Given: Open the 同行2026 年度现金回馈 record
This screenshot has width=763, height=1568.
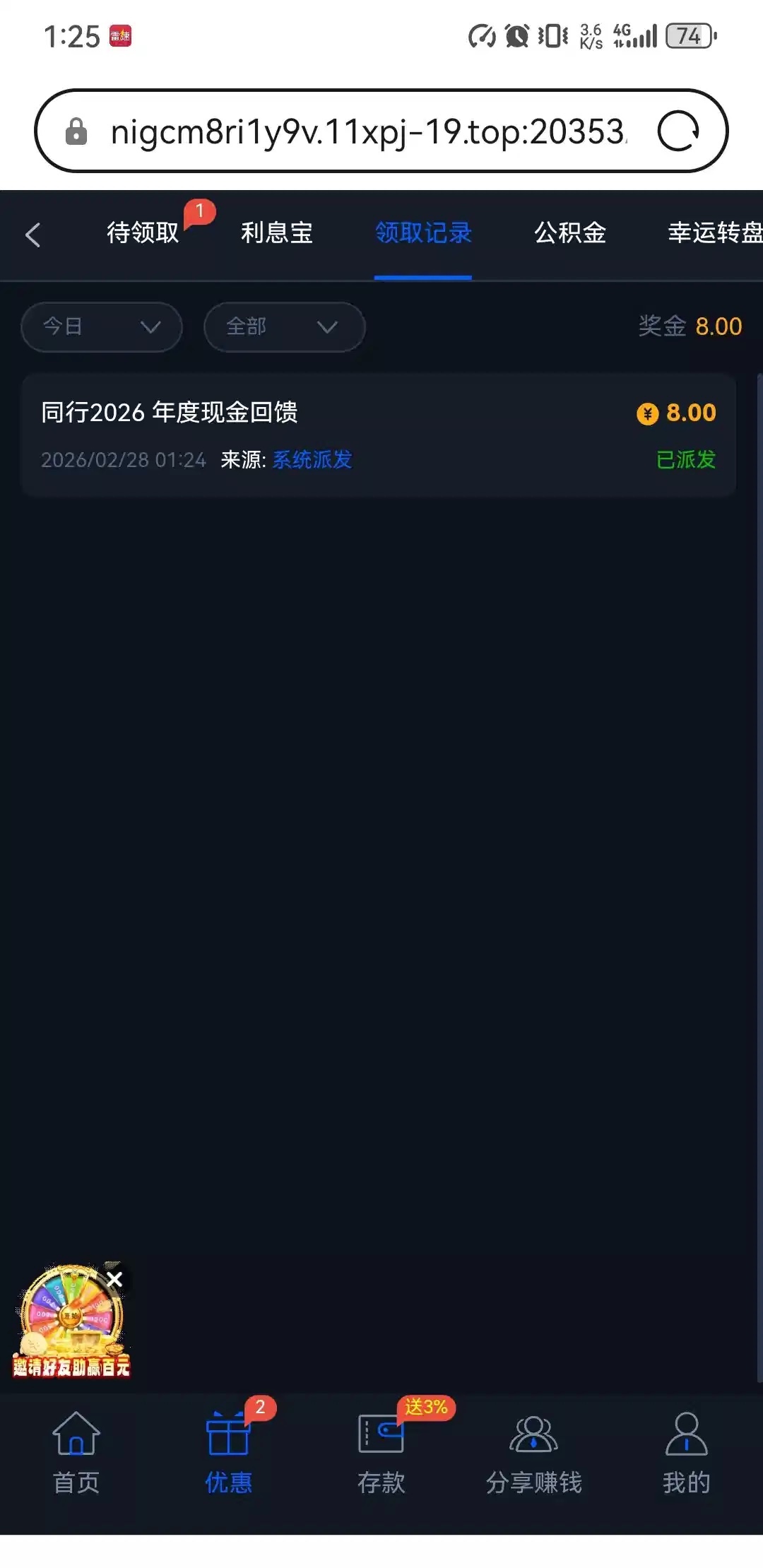Looking at the screenshot, I should pos(379,435).
